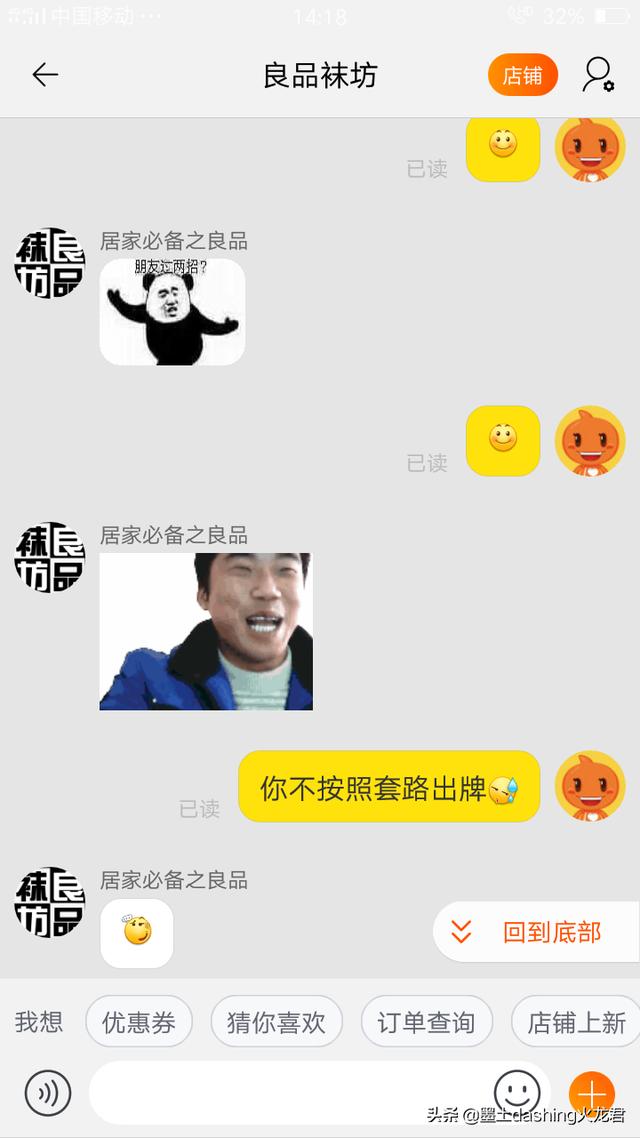Open the shop avatar beside the panda meme
The width and height of the screenshot is (640, 1138).
49,263
